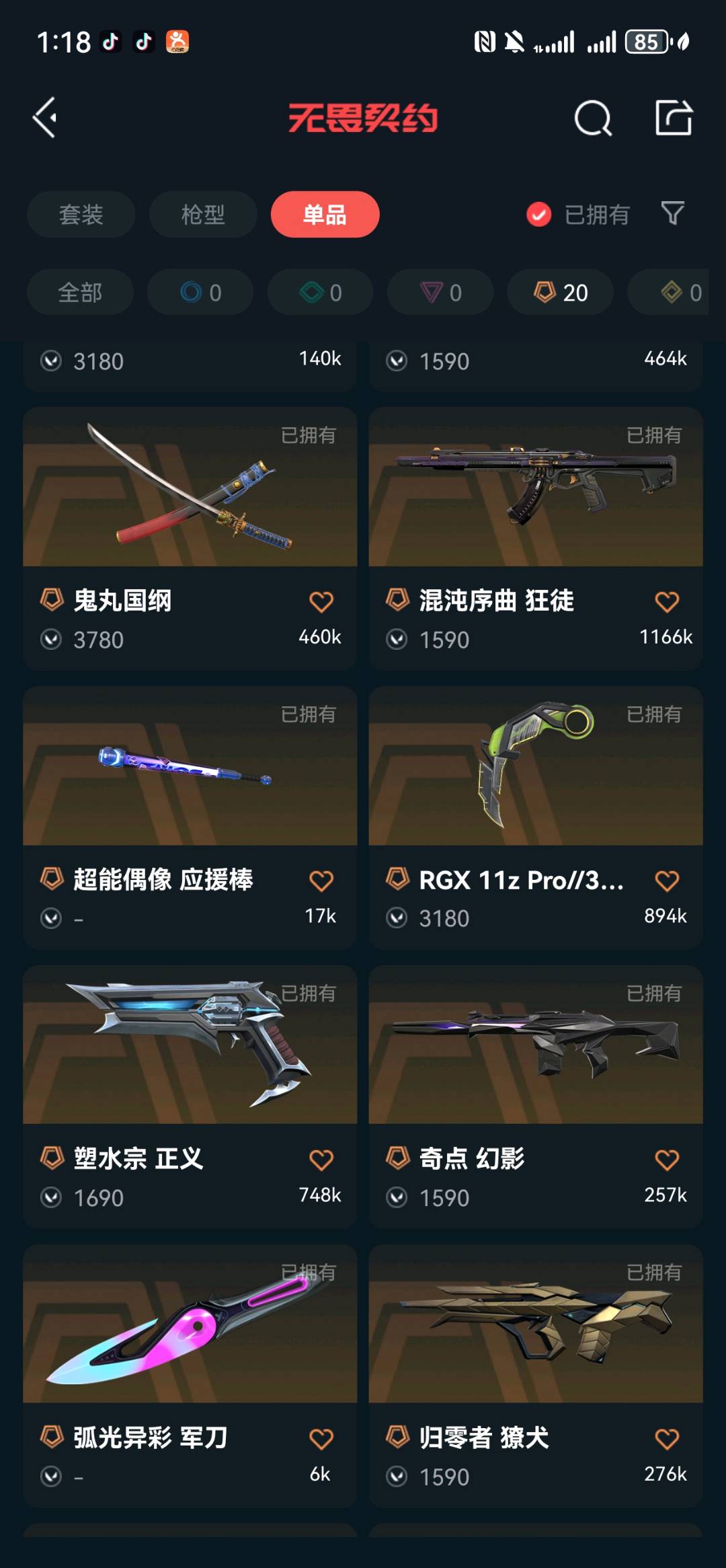The width and height of the screenshot is (726, 1568).
Task: Tap the heart on 归零者 獠犬
Action: click(x=666, y=1439)
